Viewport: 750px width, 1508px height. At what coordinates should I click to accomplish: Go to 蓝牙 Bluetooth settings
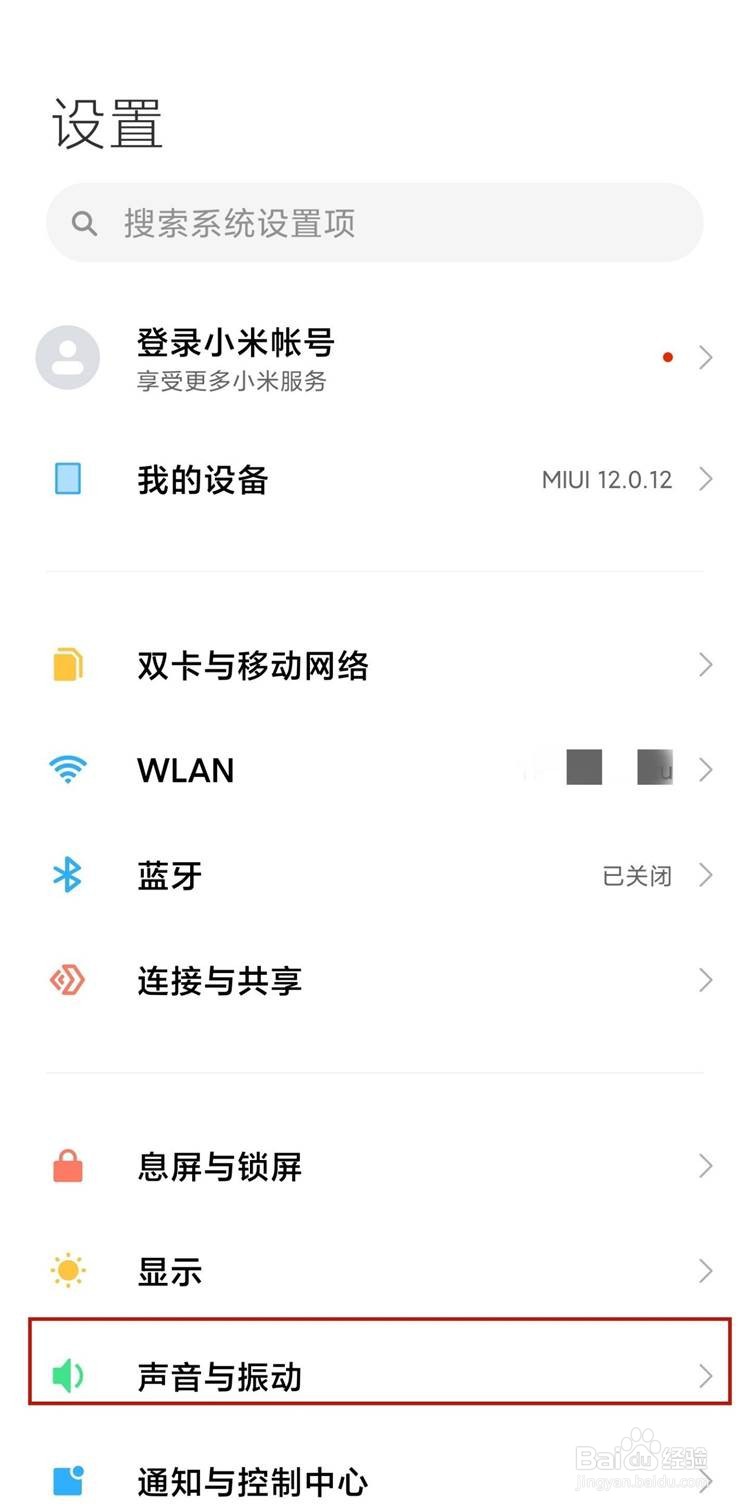pos(375,876)
